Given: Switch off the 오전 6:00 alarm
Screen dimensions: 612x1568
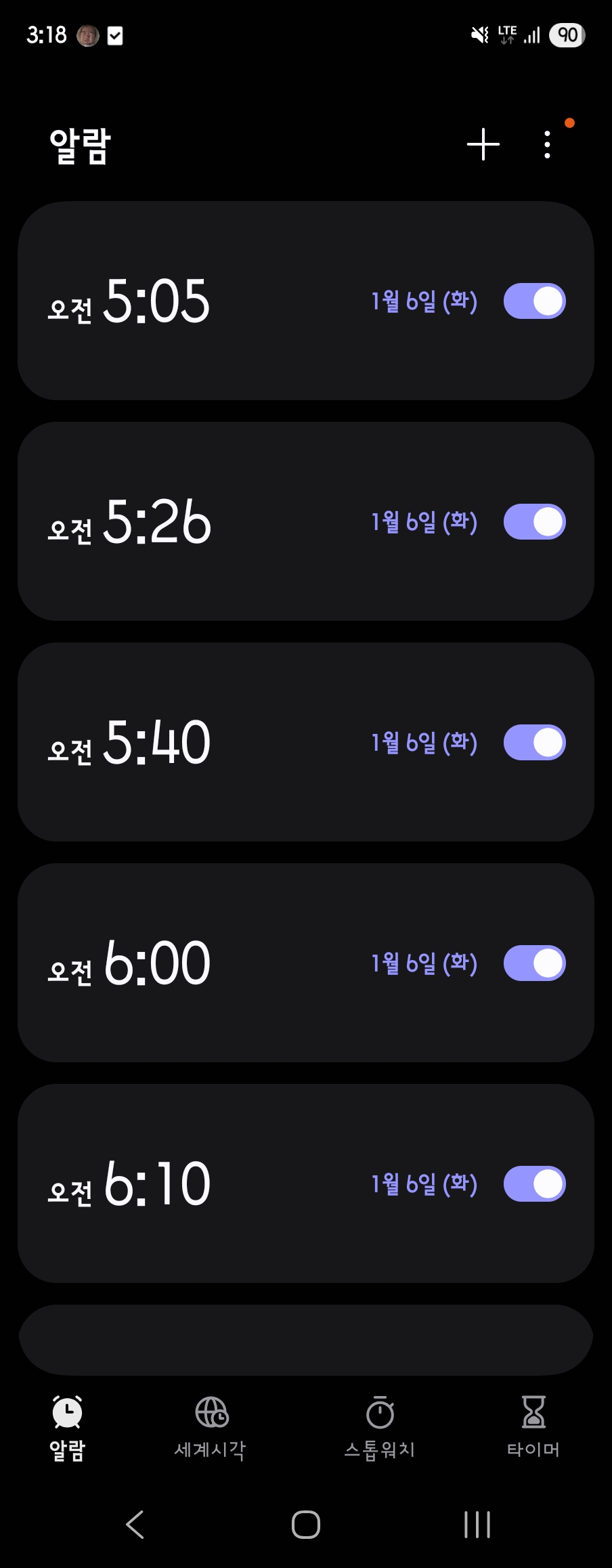Looking at the screenshot, I should point(534,963).
